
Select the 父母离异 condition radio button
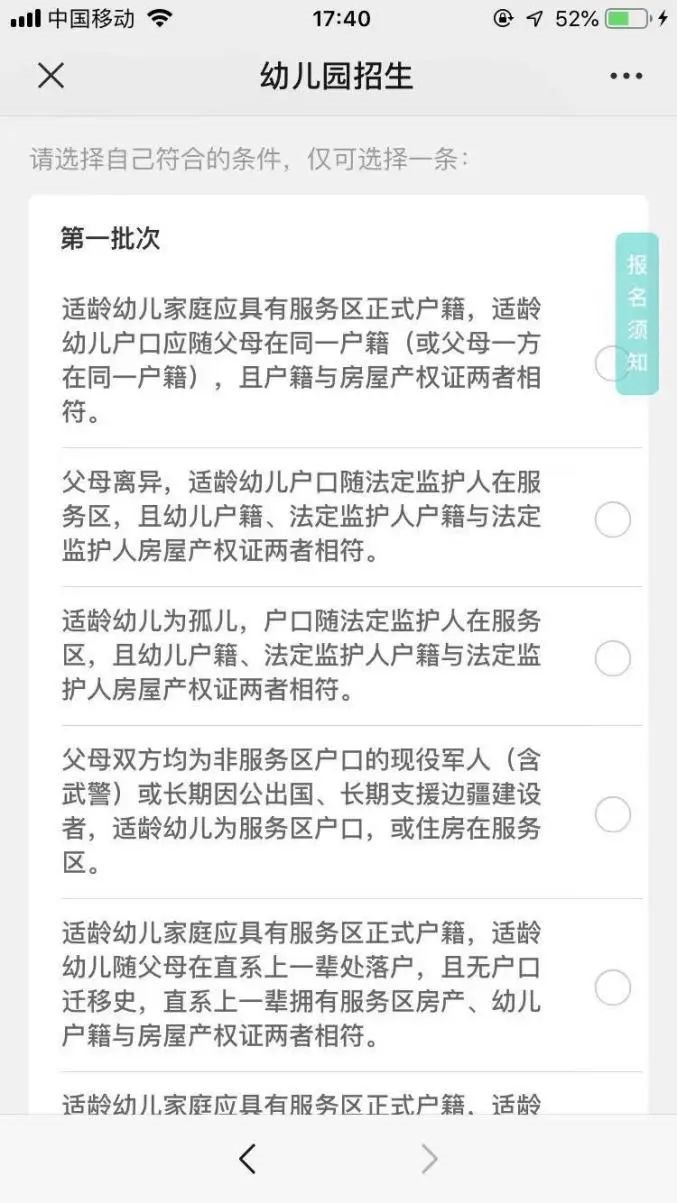tap(612, 520)
